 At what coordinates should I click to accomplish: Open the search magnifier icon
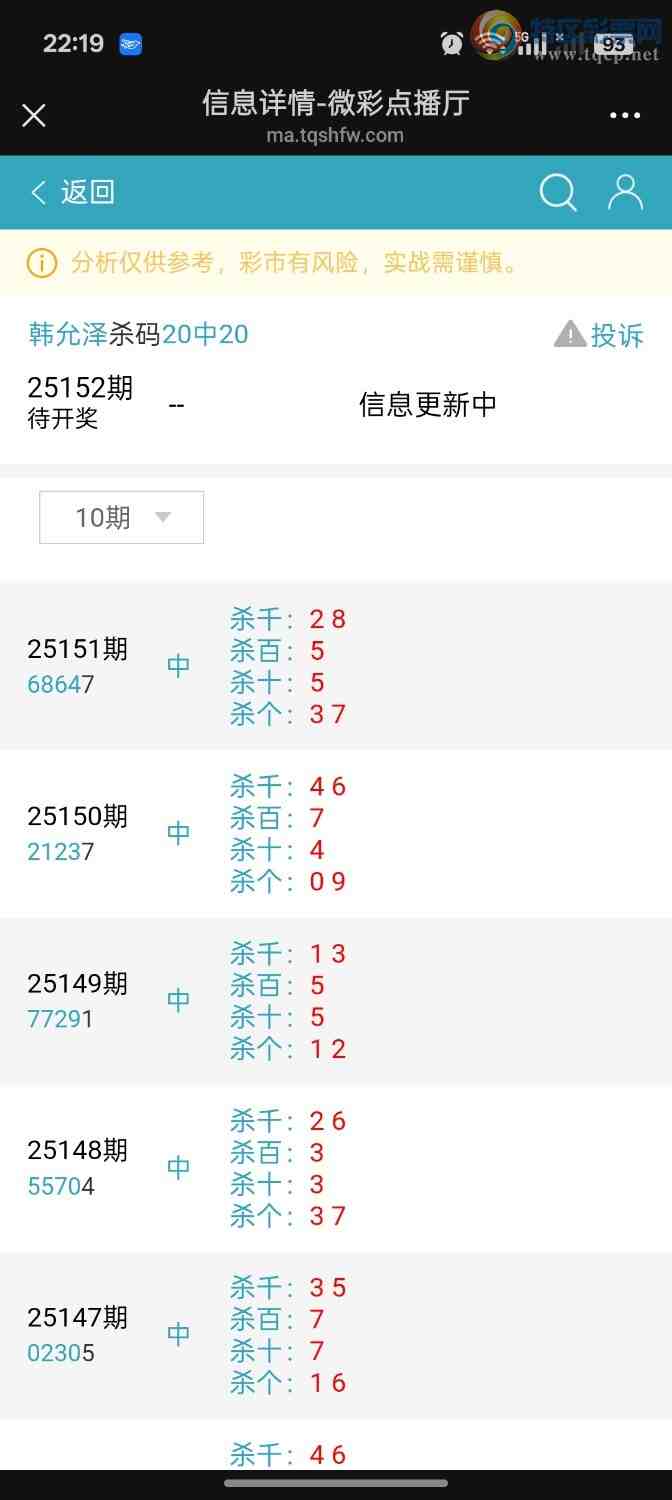pos(557,192)
